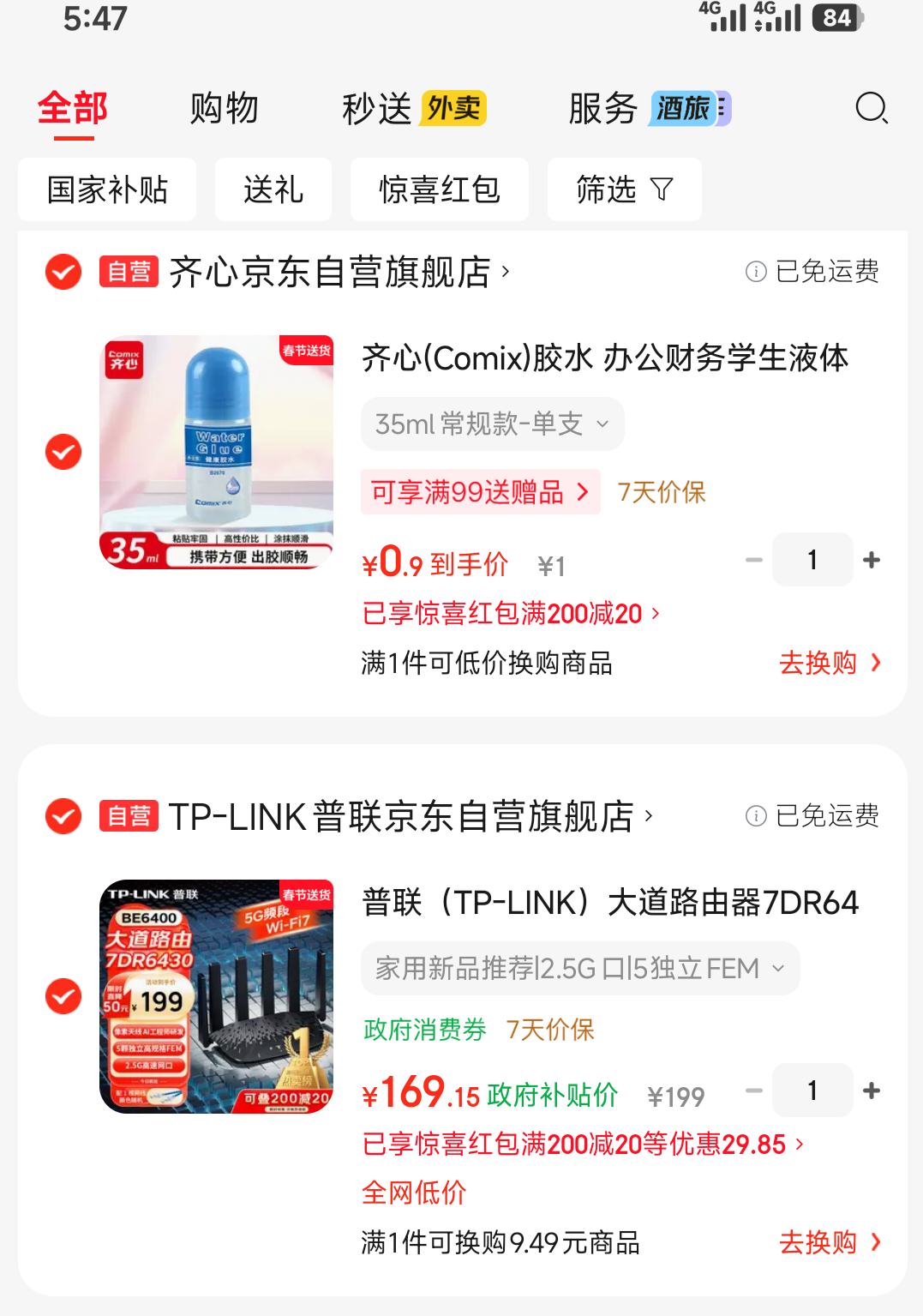Switch to the 购物 tab

[222, 108]
